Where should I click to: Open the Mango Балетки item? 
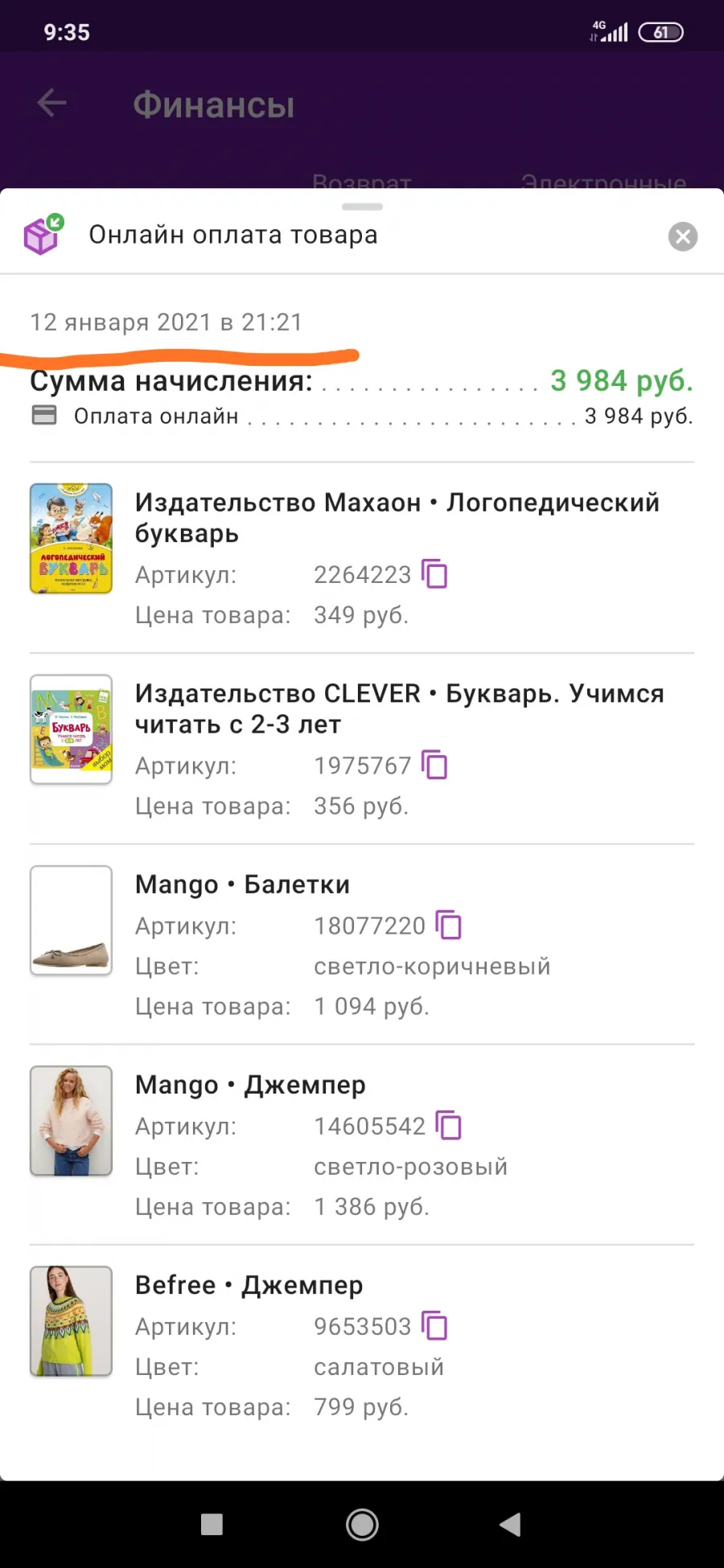pyautogui.click(x=362, y=944)
